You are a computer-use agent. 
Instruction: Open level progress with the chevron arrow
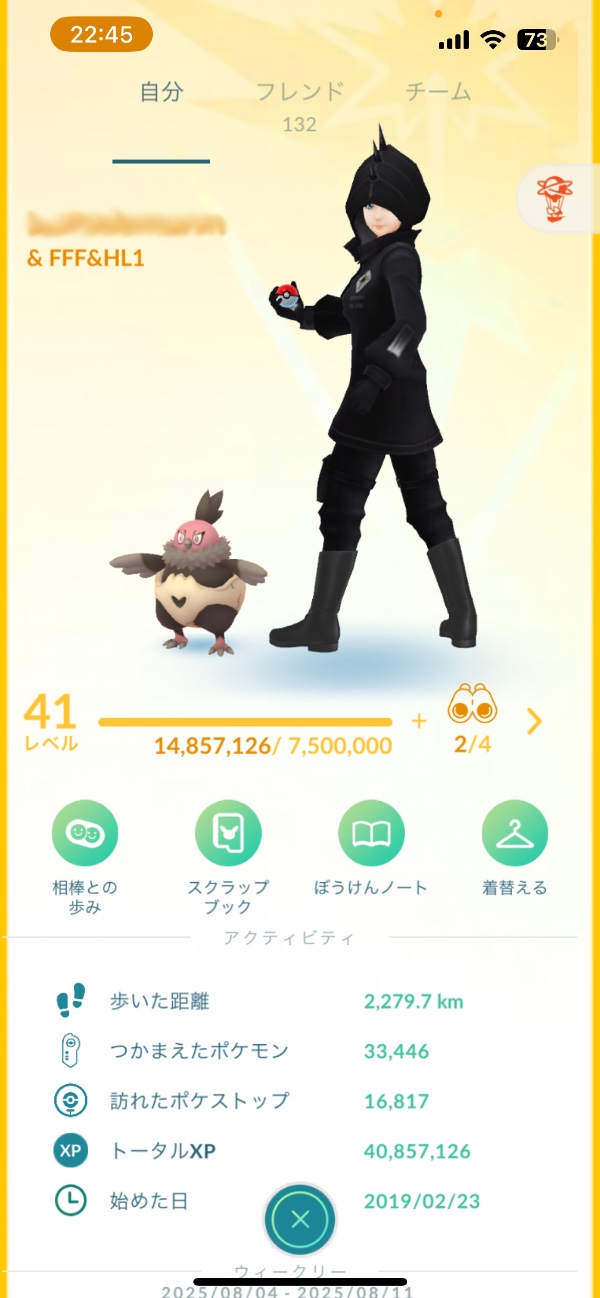(534, 721)
